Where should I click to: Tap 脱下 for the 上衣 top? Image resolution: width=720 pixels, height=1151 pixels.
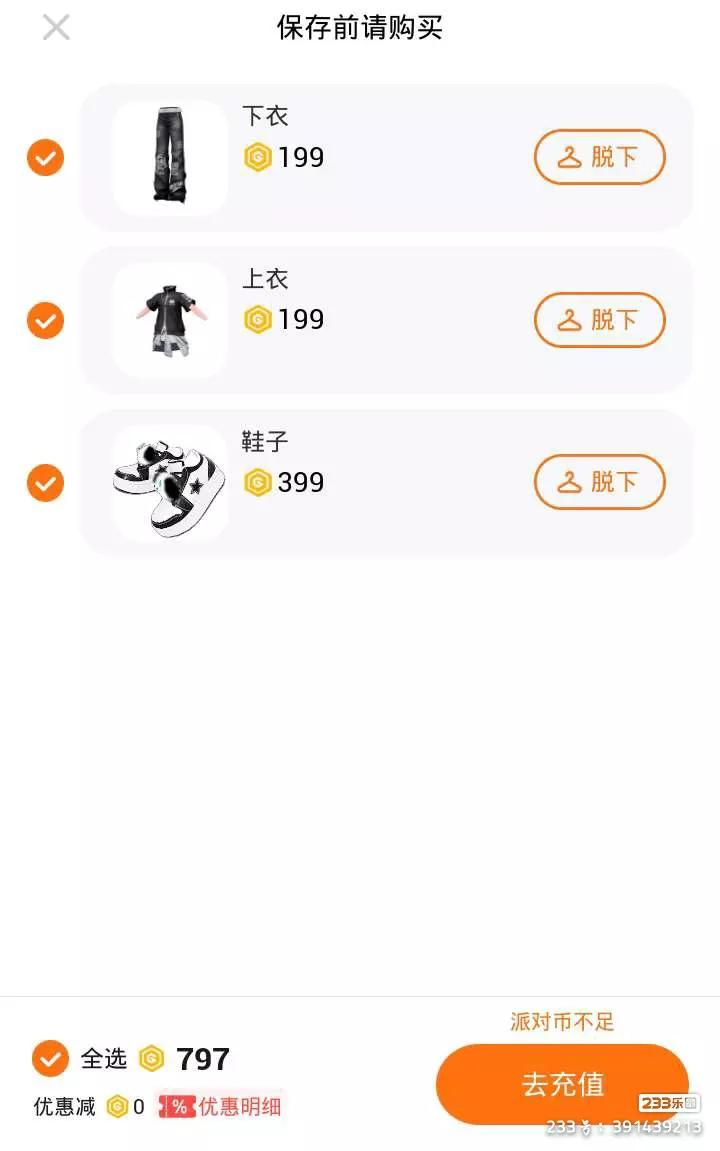(x=599, y=320)
